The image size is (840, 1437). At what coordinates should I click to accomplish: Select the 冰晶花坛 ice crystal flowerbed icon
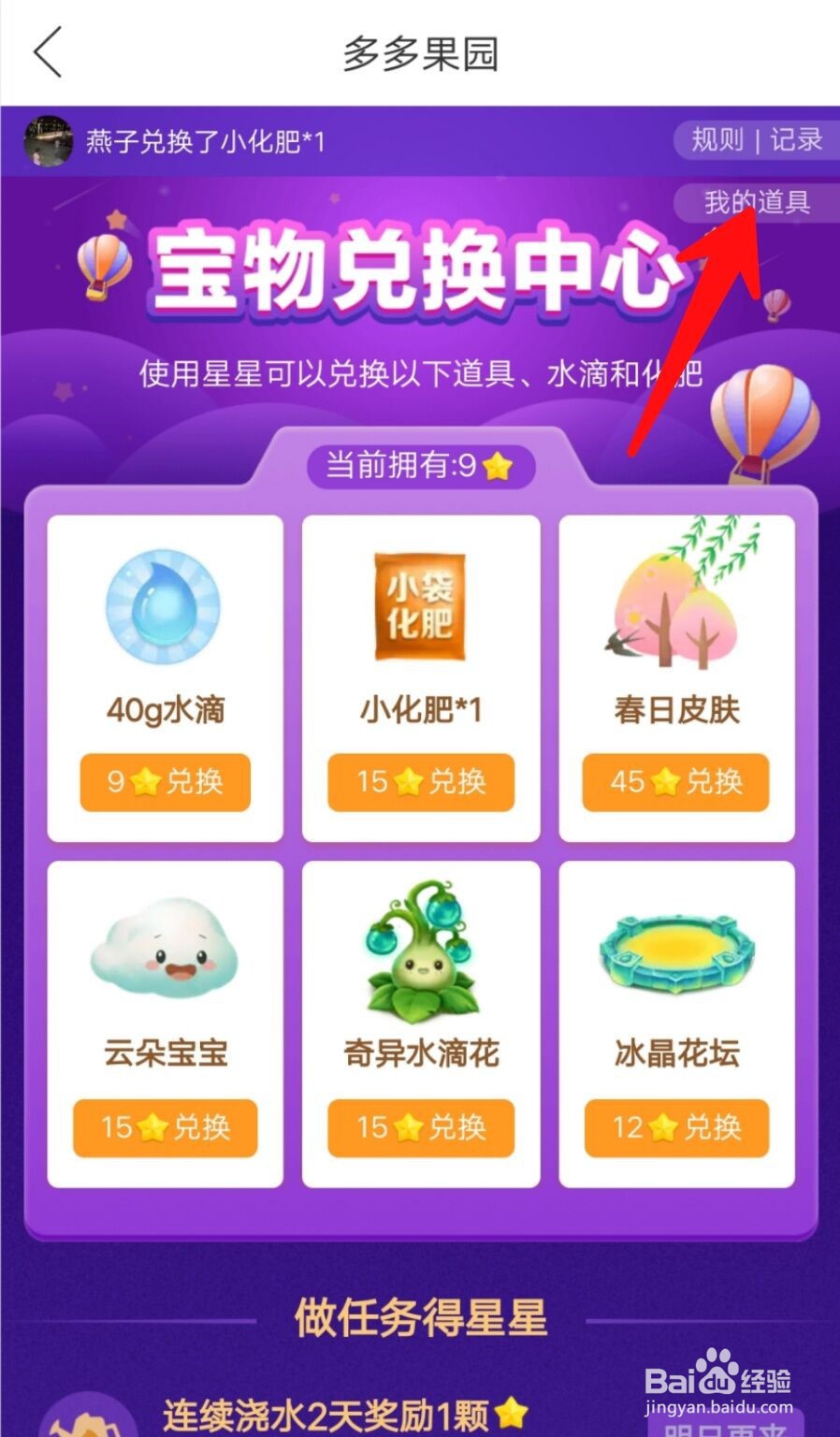(675, 954)
